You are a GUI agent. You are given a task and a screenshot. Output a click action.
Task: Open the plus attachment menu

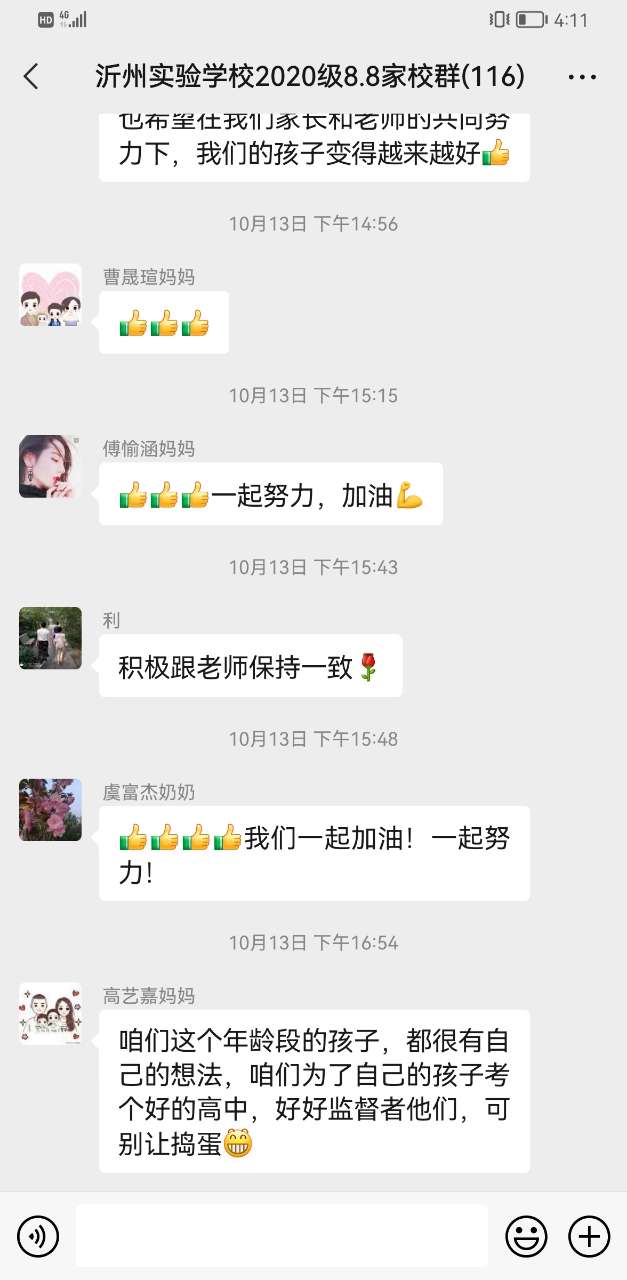(589, 1237)
